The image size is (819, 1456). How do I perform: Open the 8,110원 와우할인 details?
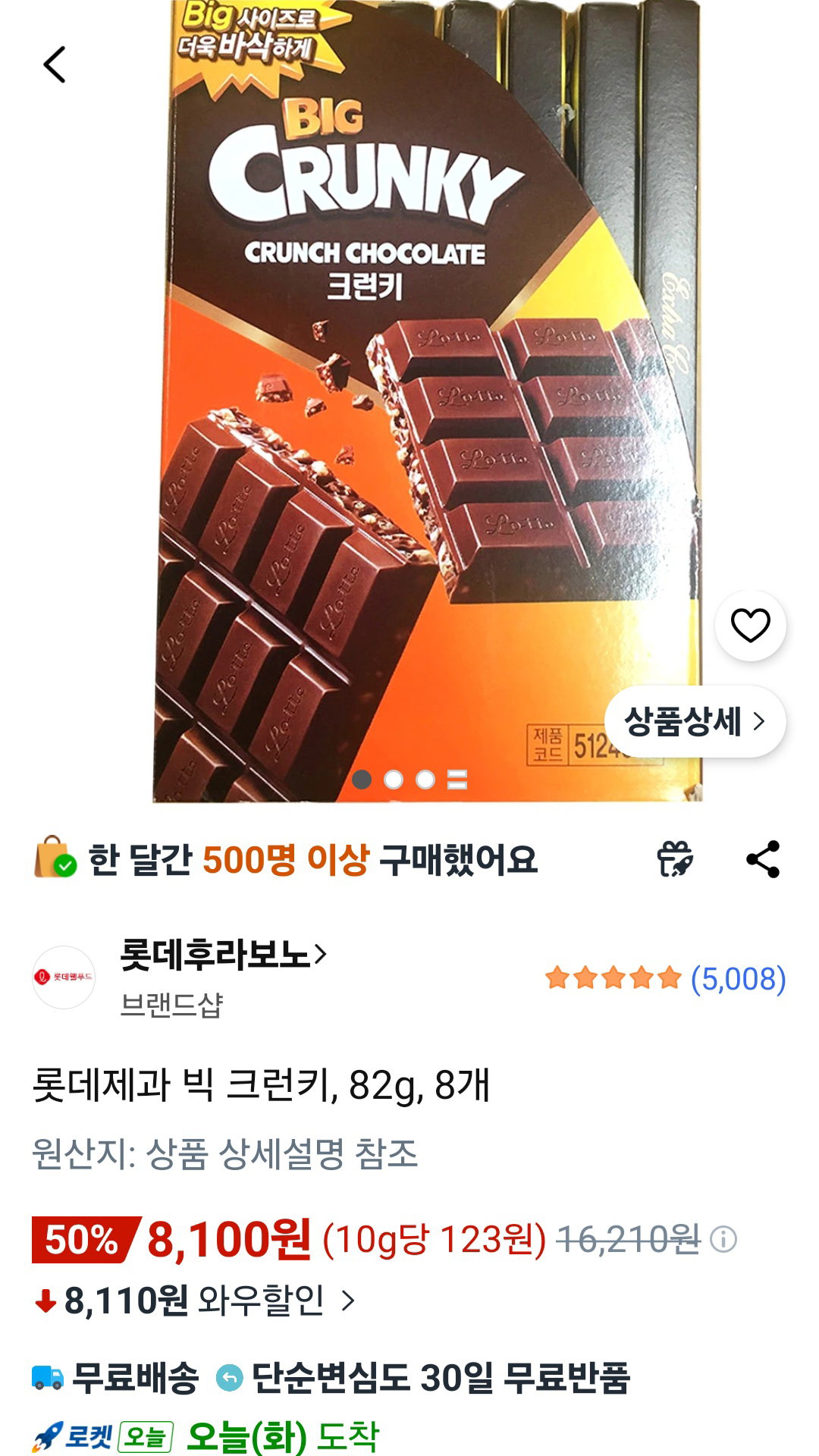(196, 1301)
